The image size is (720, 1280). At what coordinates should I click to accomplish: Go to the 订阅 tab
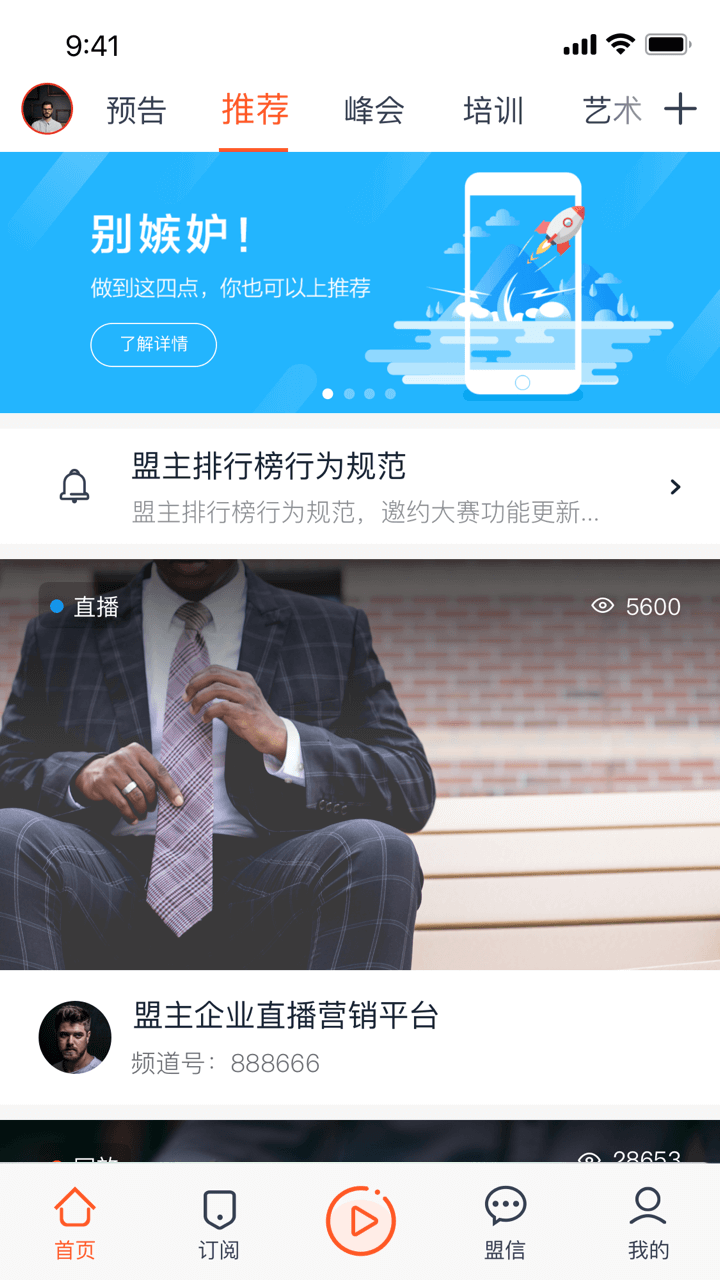tap(219, 1224)
